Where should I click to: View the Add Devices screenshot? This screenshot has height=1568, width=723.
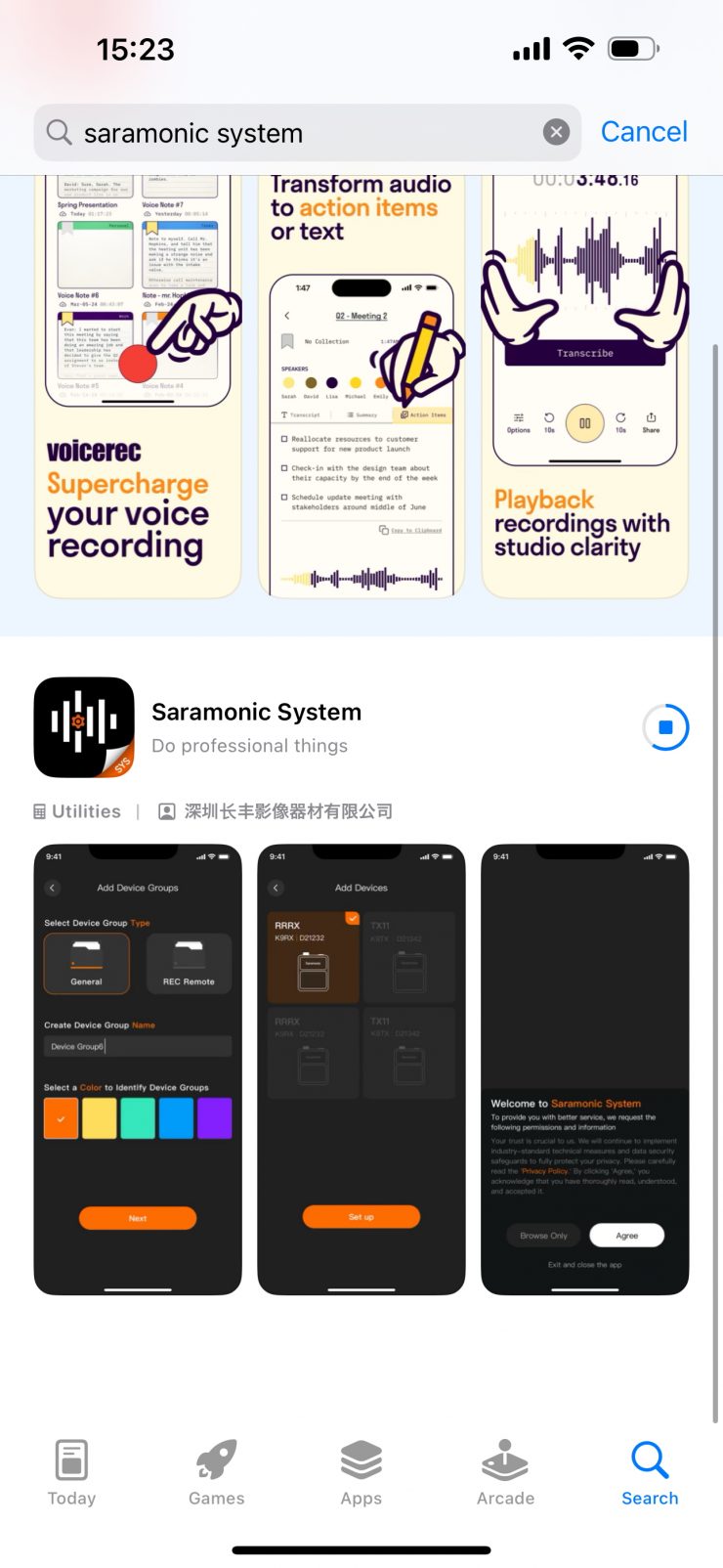point(361,1068)
